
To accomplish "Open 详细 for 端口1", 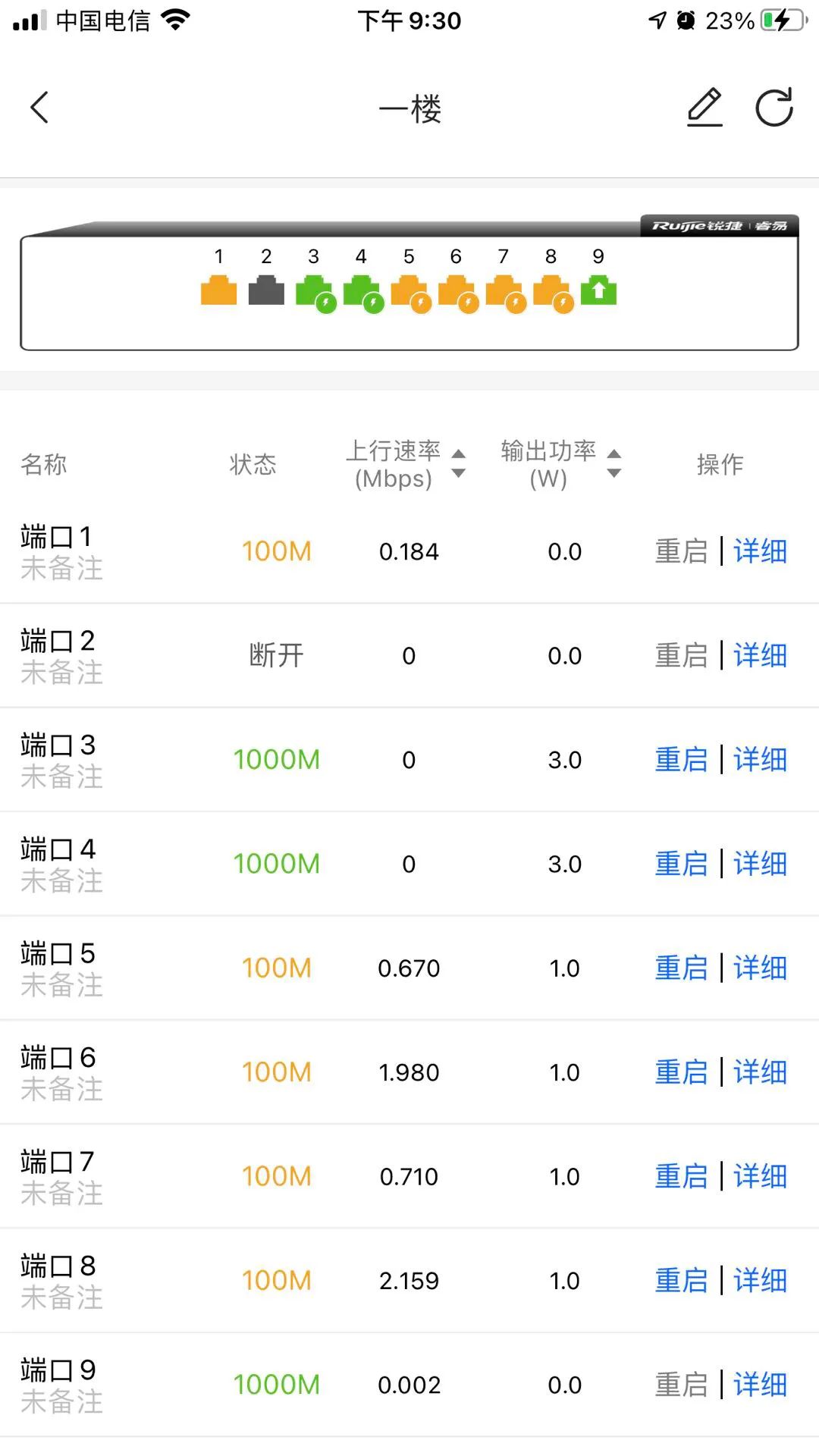I will (x=760, y=551).
